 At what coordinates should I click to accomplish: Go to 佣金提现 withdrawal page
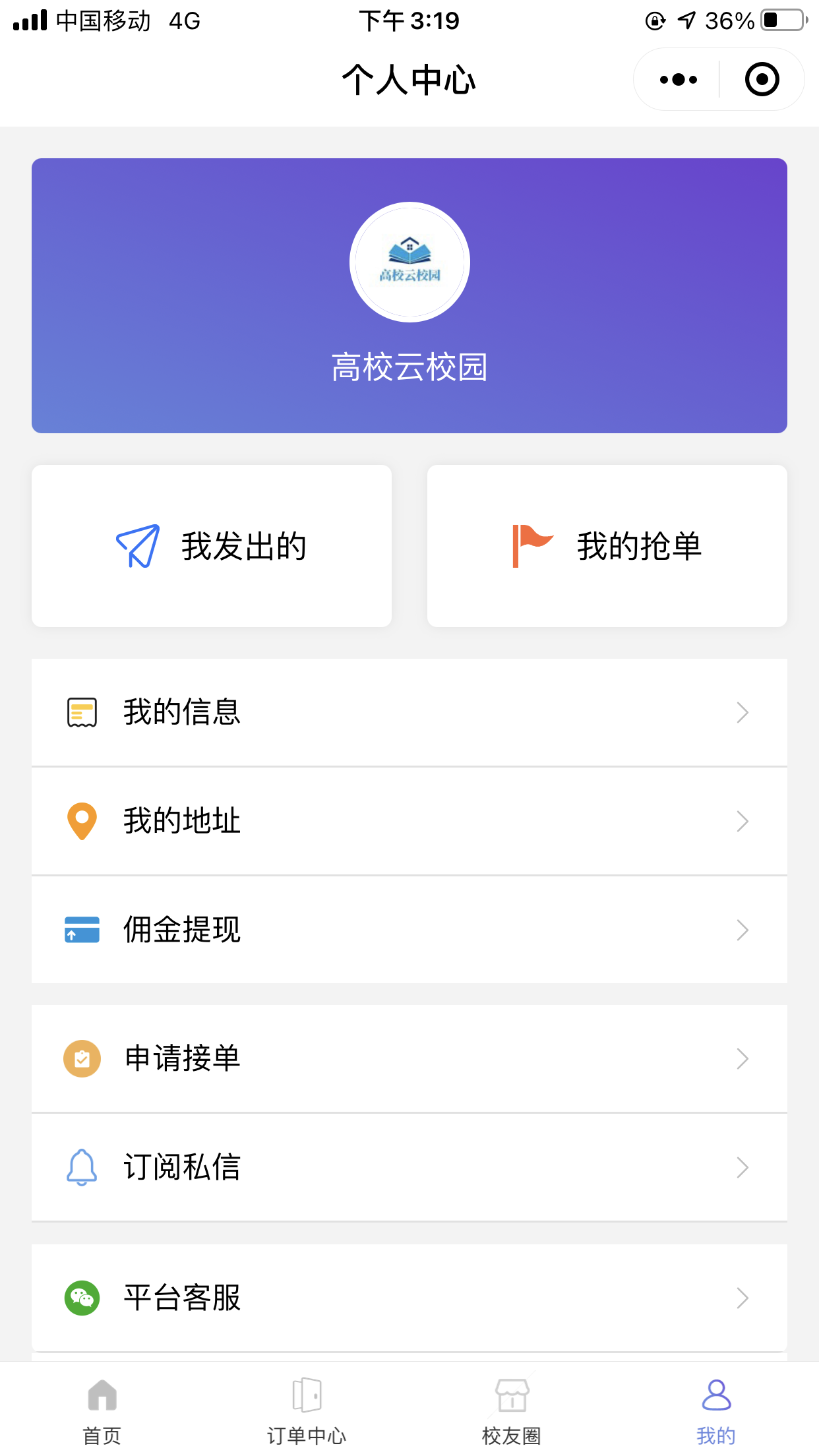409,930
